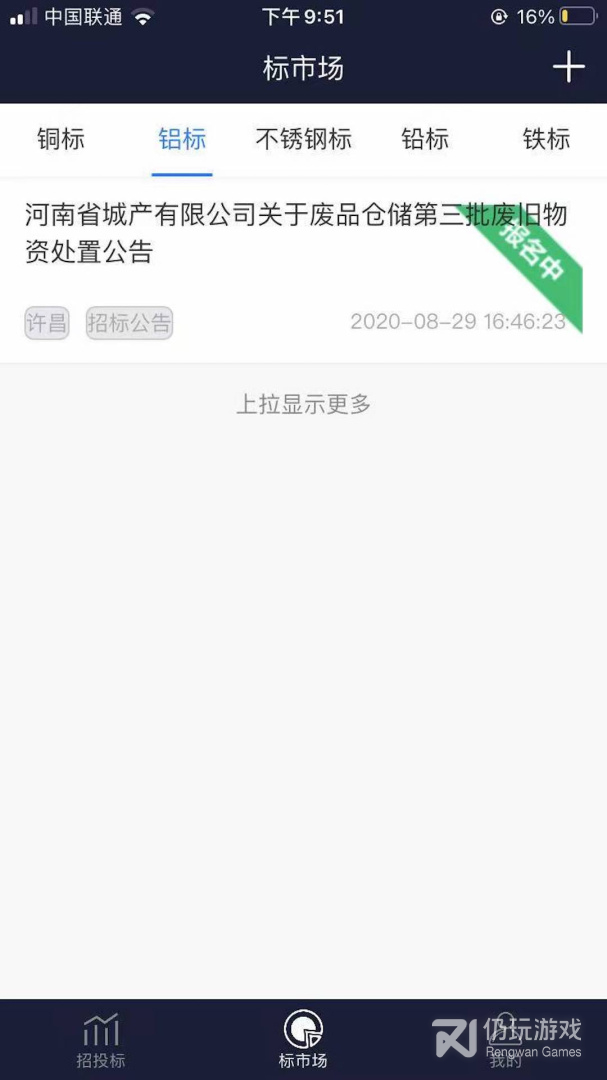Tap the plus icon in the header
This screenshot has width=607, height=1080.
point(568,68)
